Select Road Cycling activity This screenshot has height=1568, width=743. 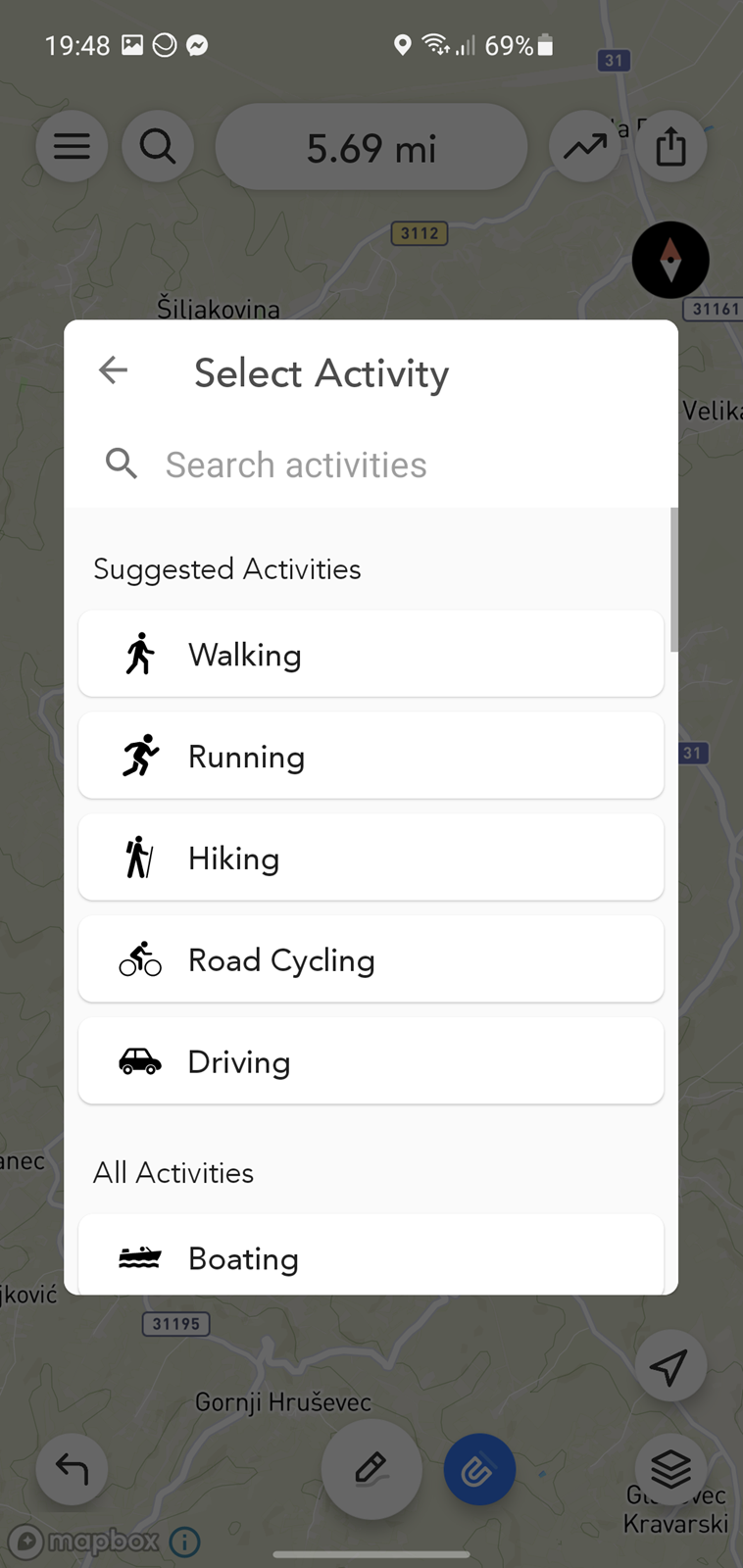pos(371,959)
